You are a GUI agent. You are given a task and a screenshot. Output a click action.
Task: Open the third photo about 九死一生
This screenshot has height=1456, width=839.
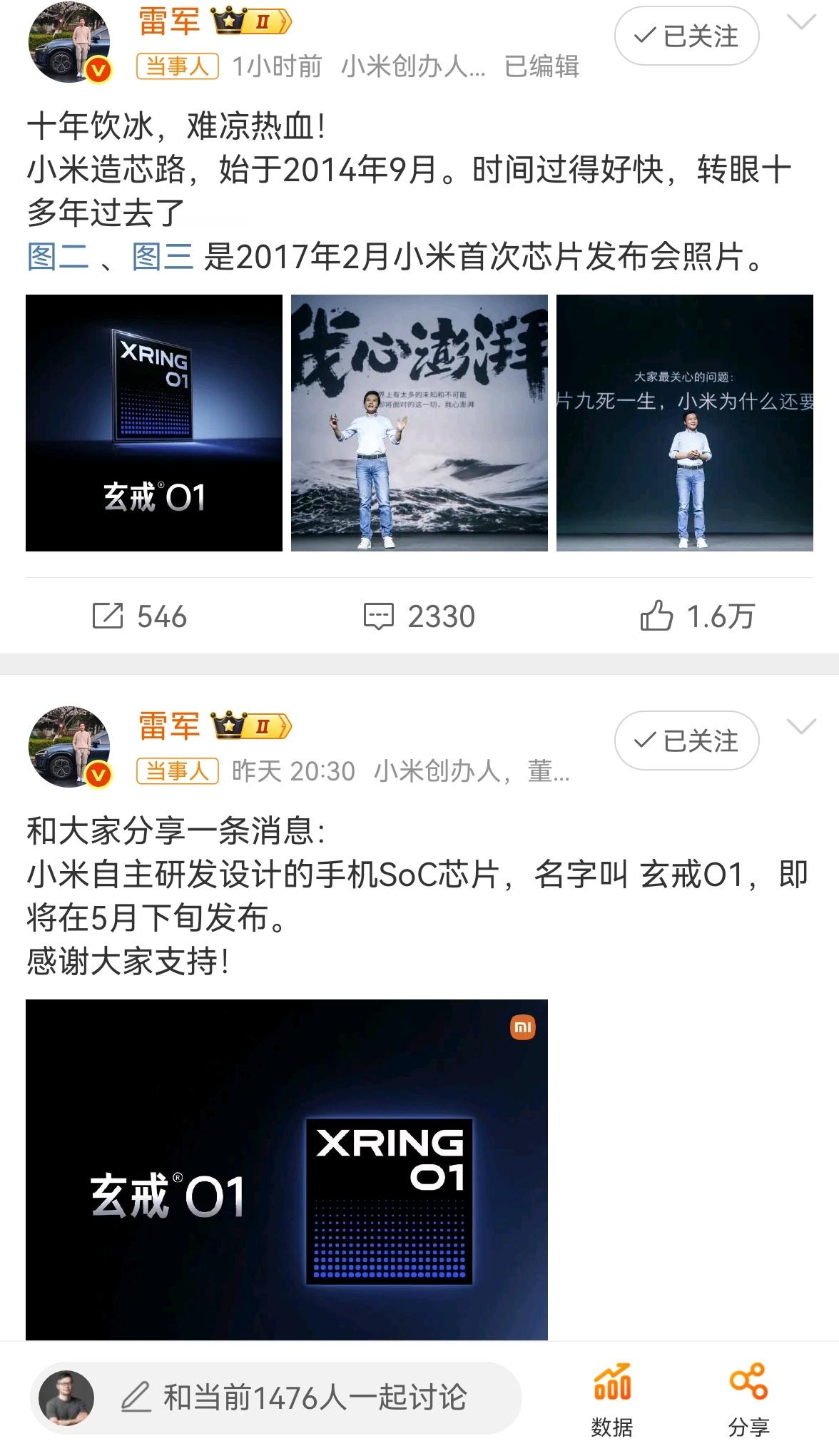click(685, 423)
